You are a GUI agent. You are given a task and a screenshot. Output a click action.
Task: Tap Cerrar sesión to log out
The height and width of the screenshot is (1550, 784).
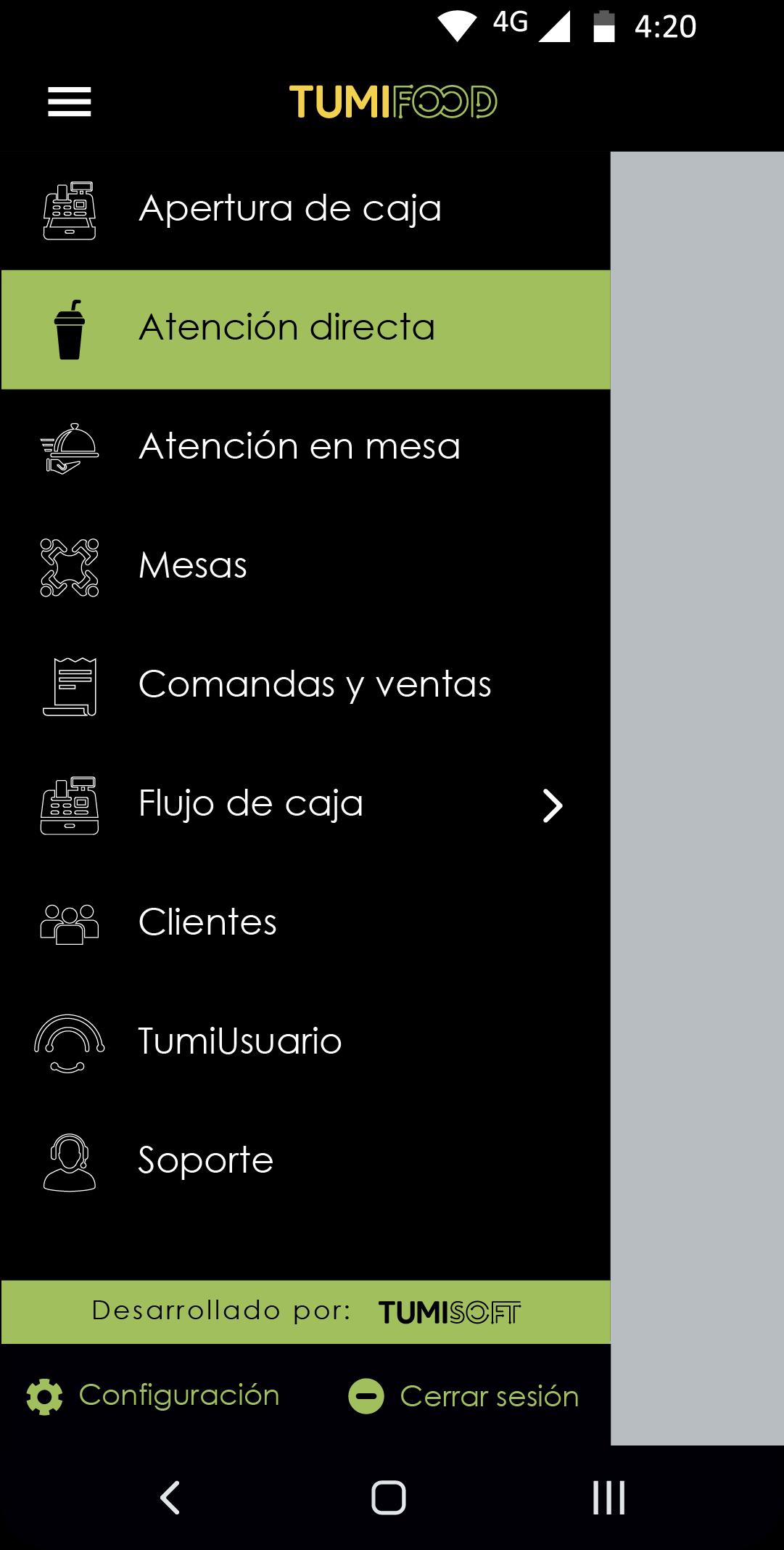[463, 1396]
